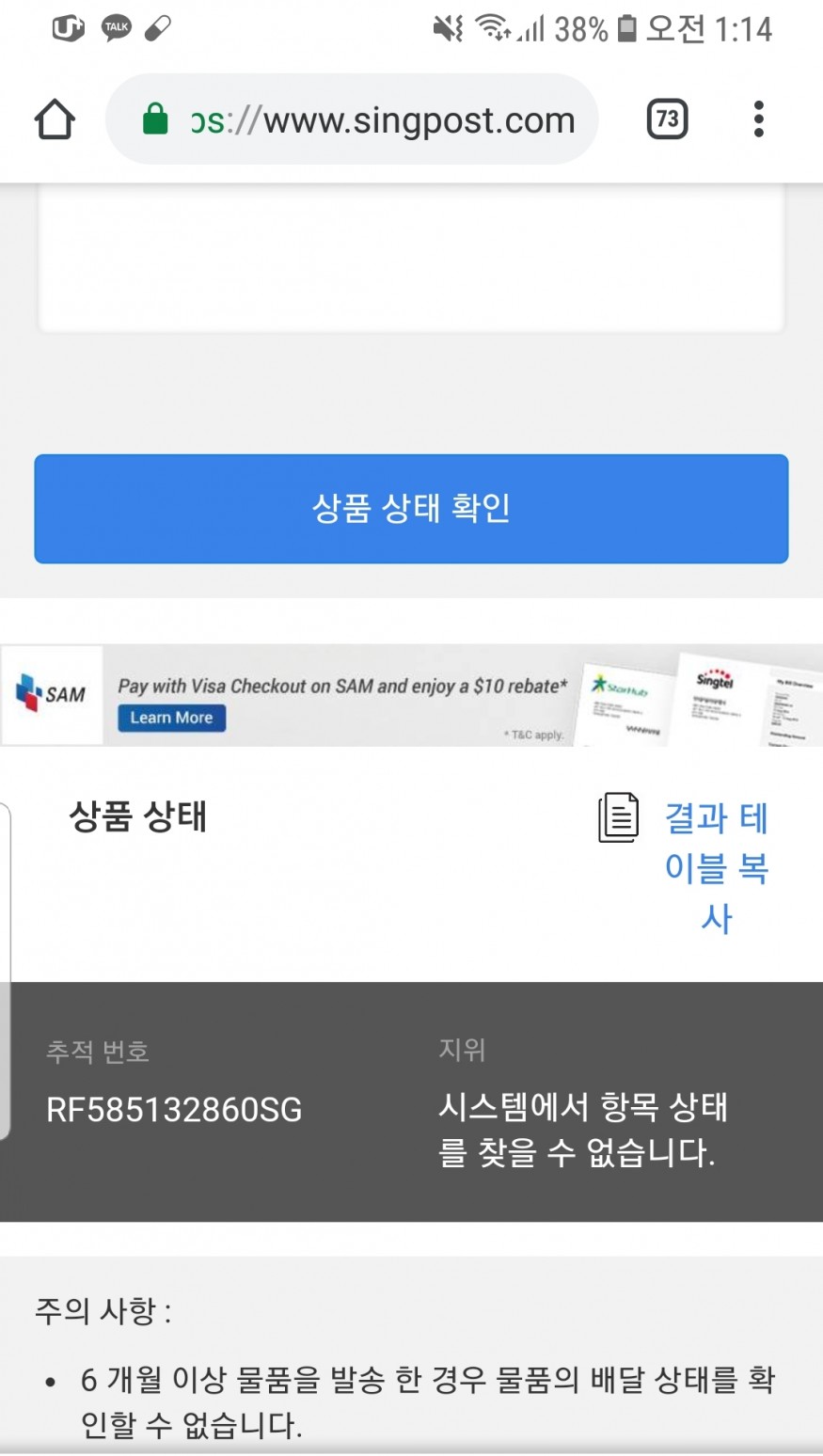Viewport: 823px width, 1456px height.
Task: Open the tab switcher showing 73
Action: pos(667,119)
